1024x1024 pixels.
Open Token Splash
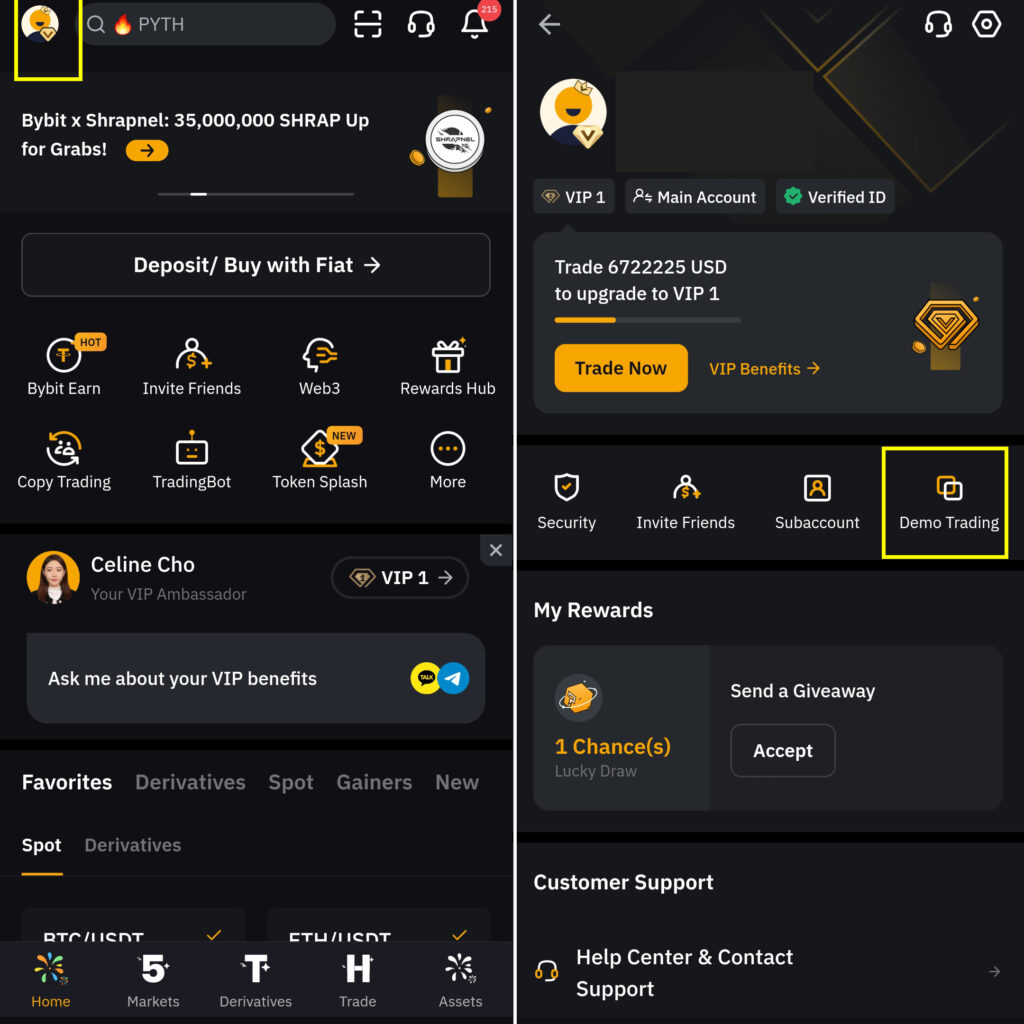(320, 461)
